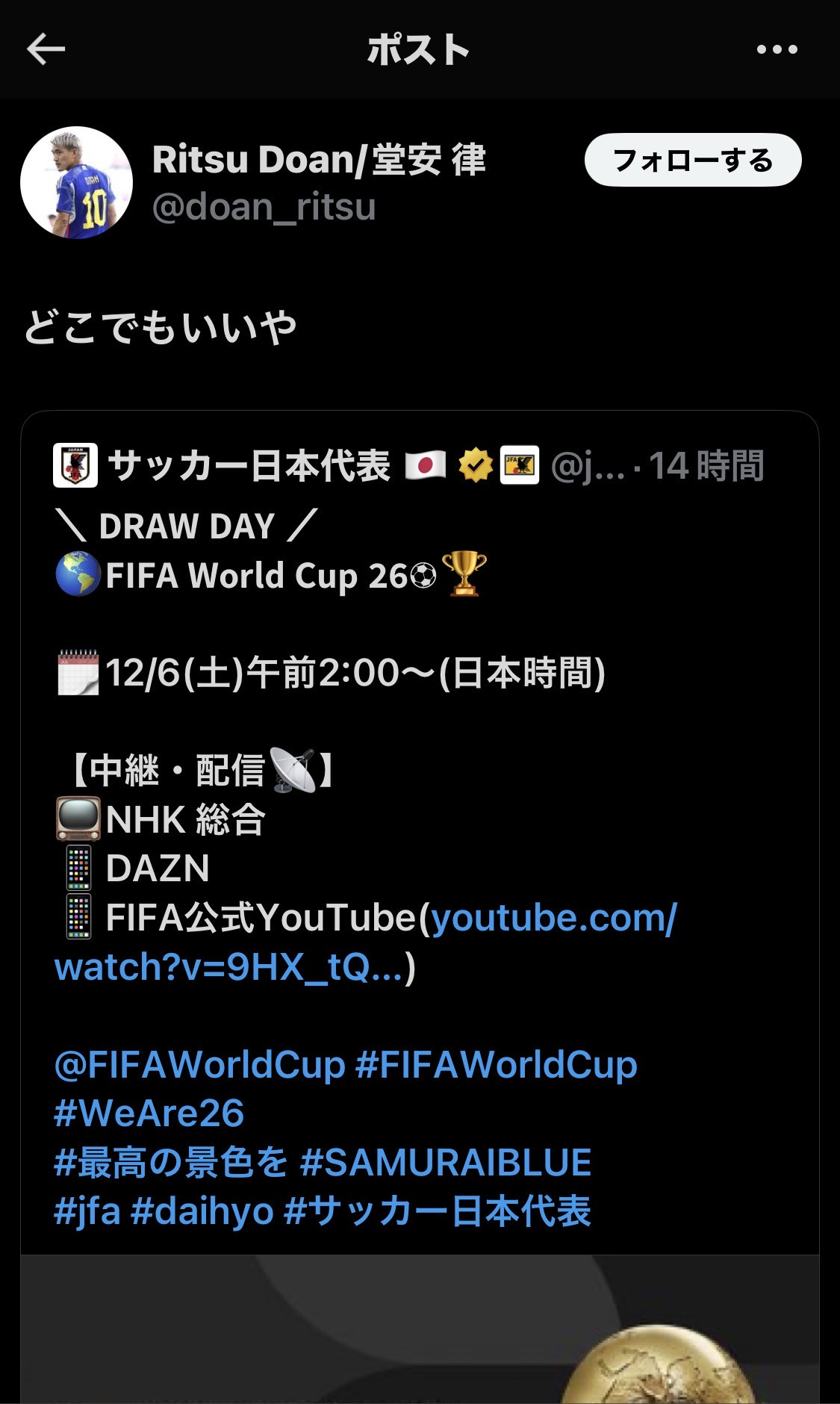Screen dimensions: 840x1404
Task: Open the #jfa hashtag
Action: pyautogui.click(x=87, y=1211)
